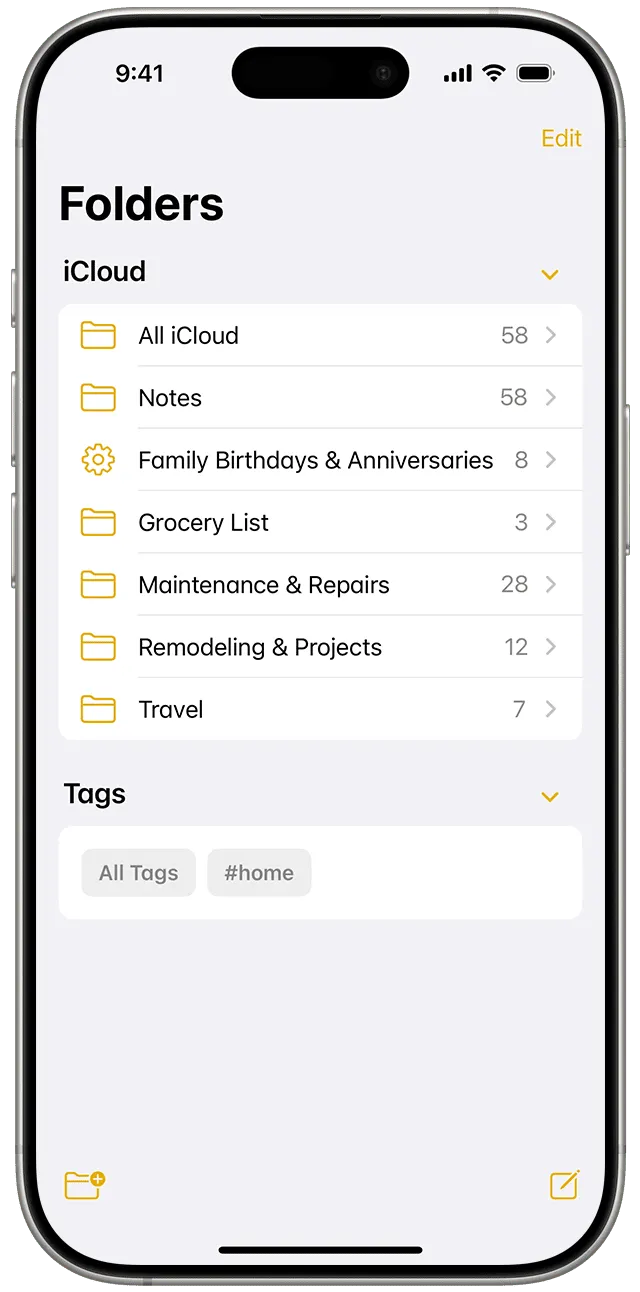
Task: Filter notes by the #home tag
Action: tap(259, 873)
